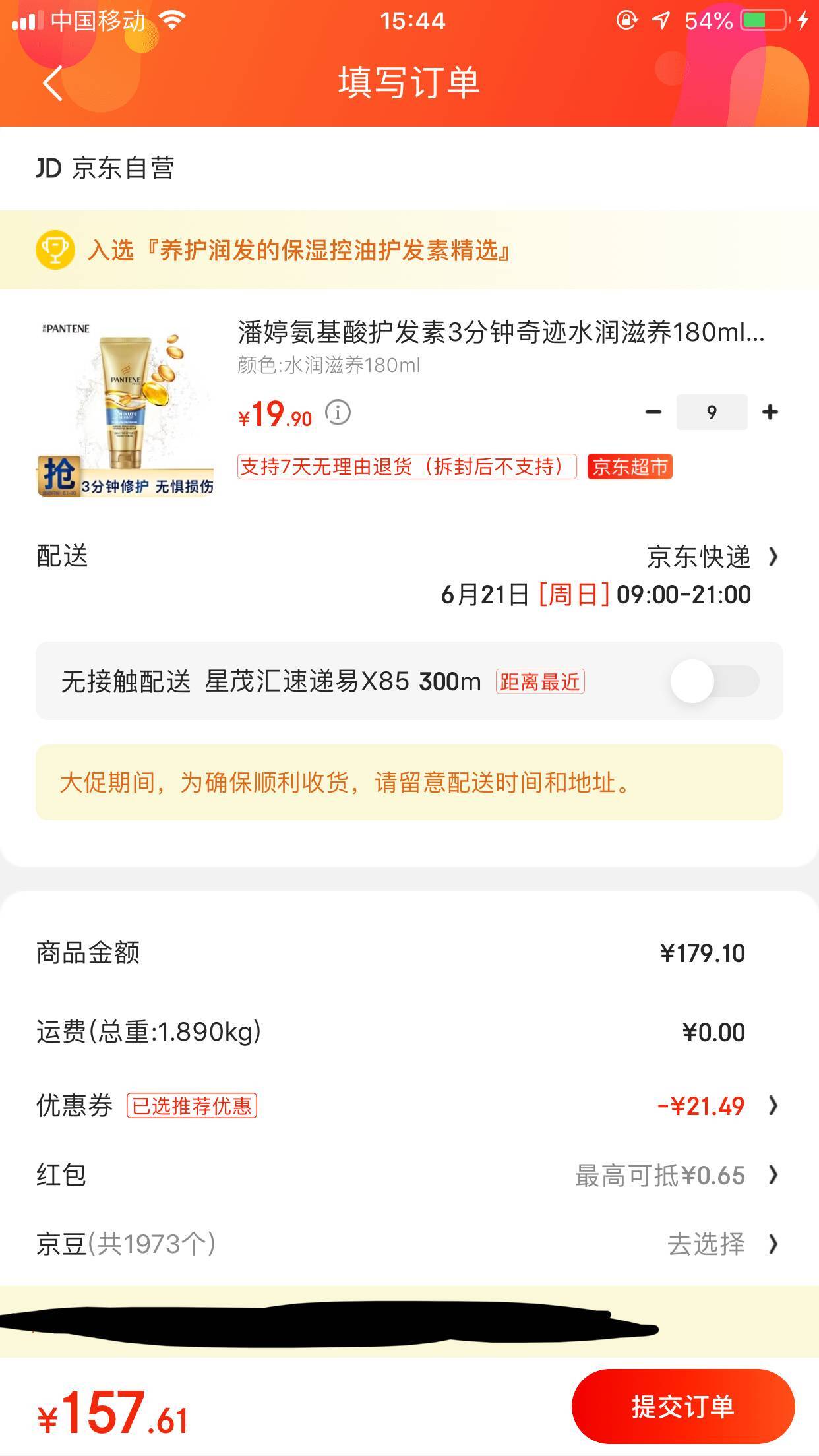Submit order with 提交订单 button
This screenshot has width=819, height=1456.
pos(682,1407)
